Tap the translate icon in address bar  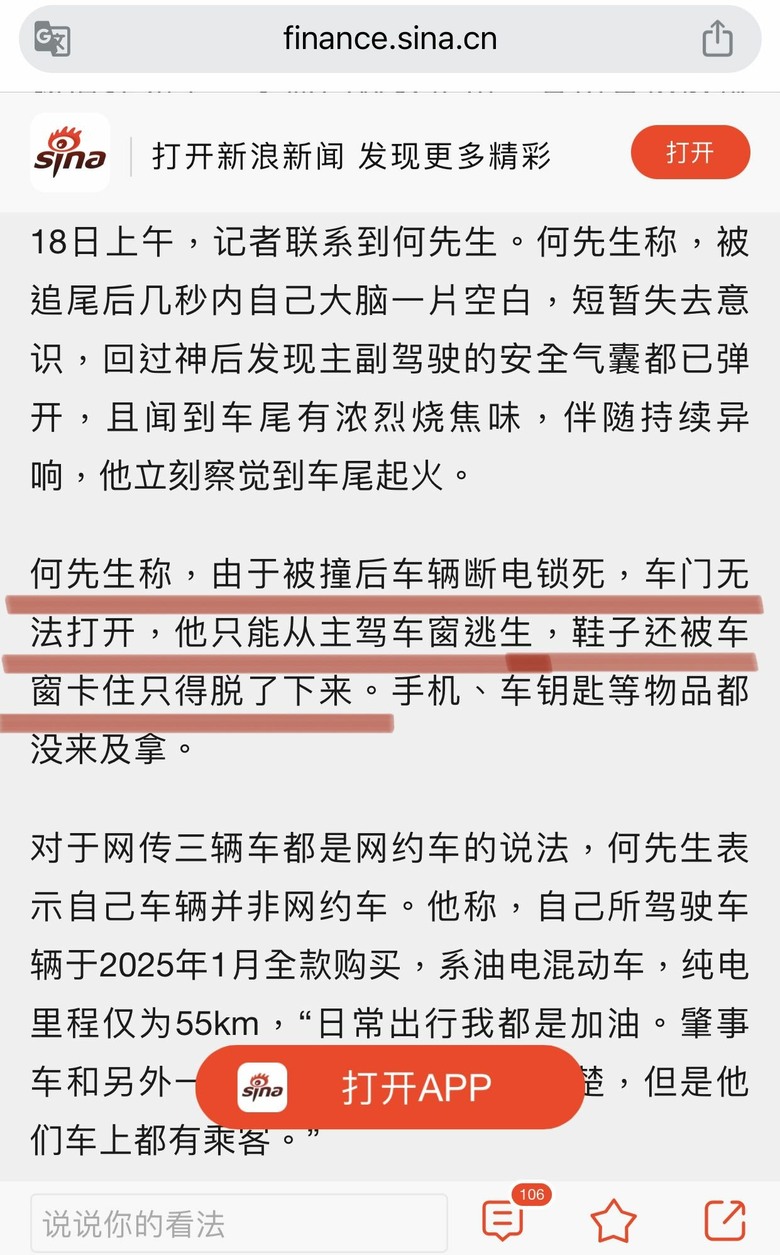click(x=52, y=39)
